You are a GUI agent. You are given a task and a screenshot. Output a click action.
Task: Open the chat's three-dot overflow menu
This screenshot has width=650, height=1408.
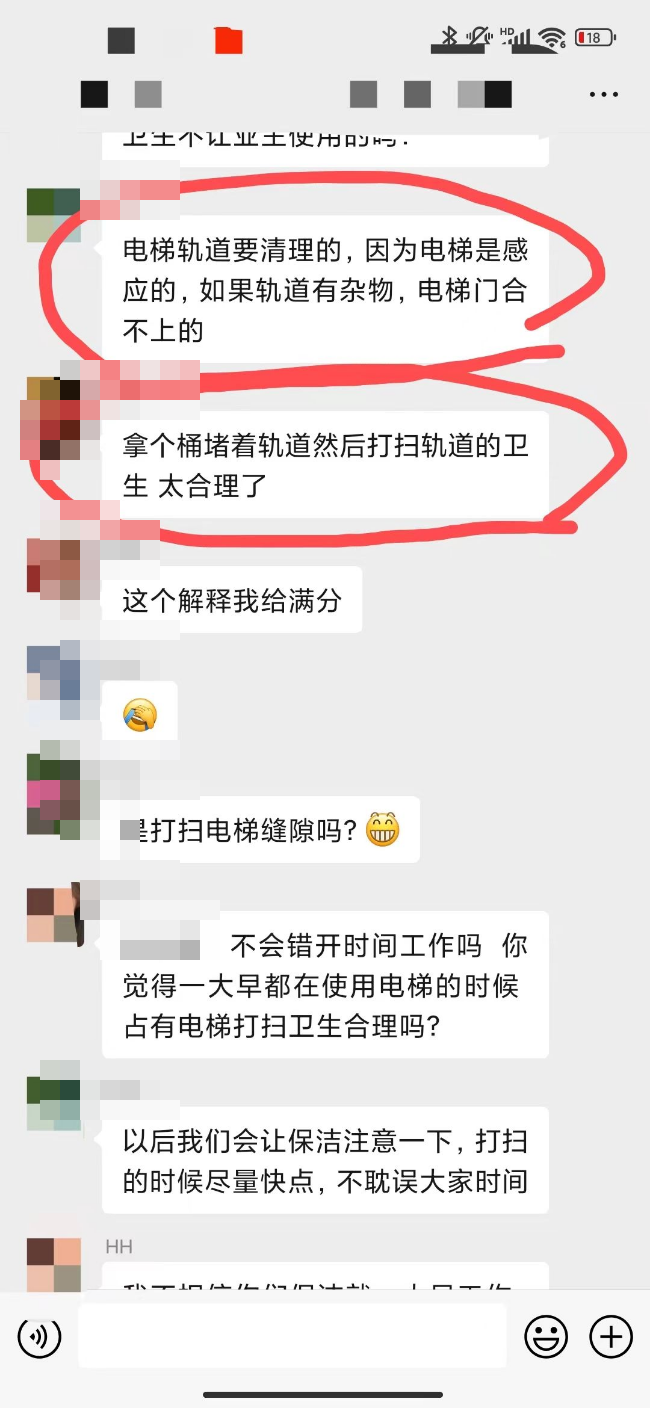tap(604, 95)
